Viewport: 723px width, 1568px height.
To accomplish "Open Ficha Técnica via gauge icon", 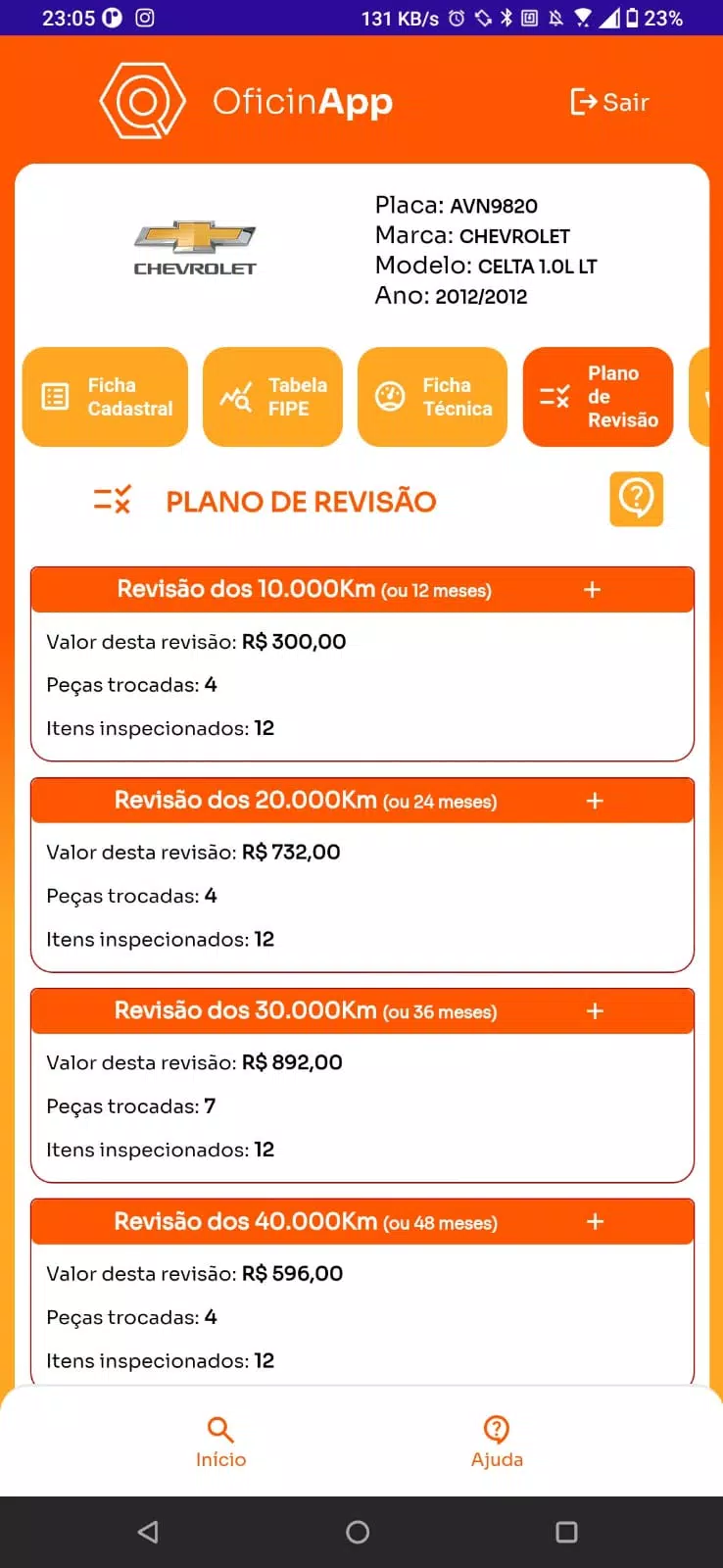I will pos(392,396).
